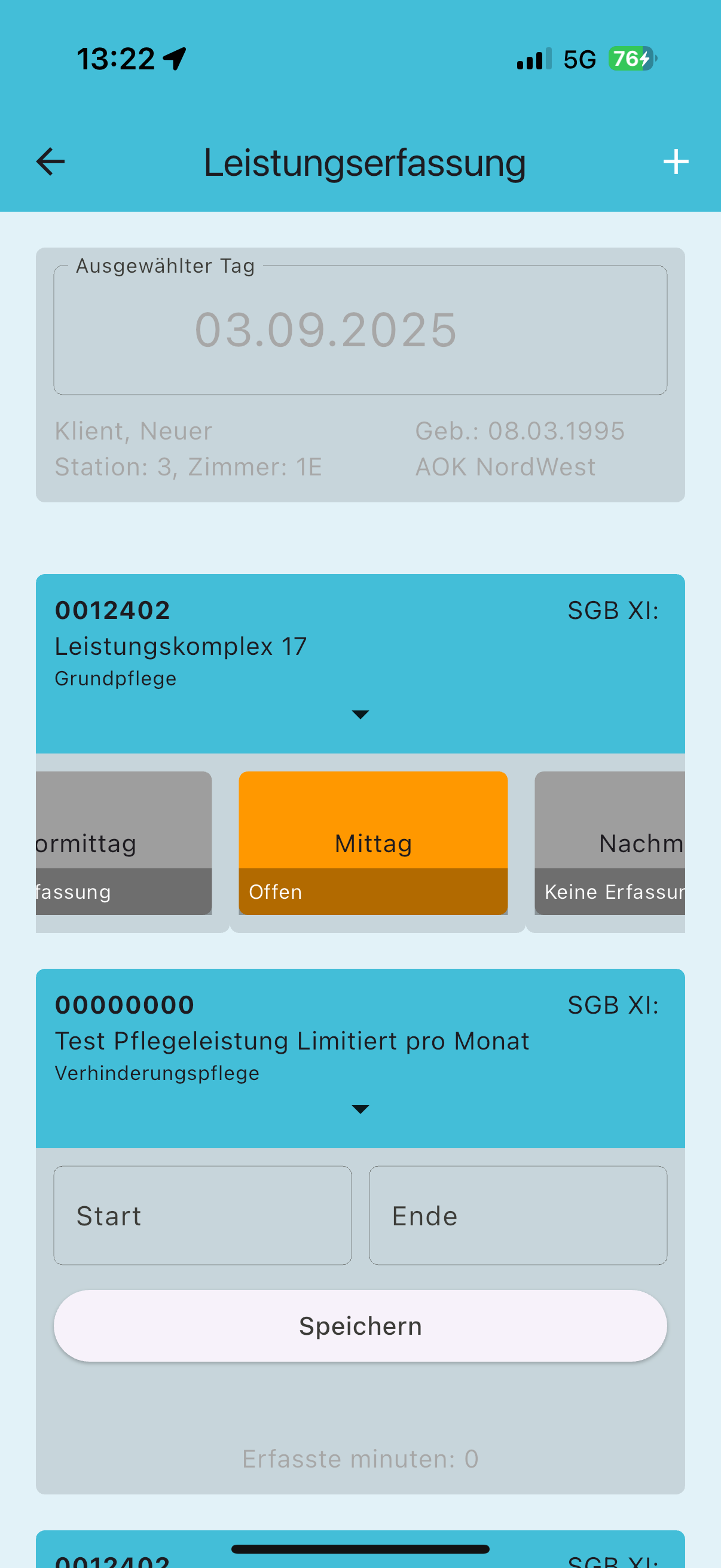
Task: Select the Mittag time slot
Action: click(x=373, y=843)
